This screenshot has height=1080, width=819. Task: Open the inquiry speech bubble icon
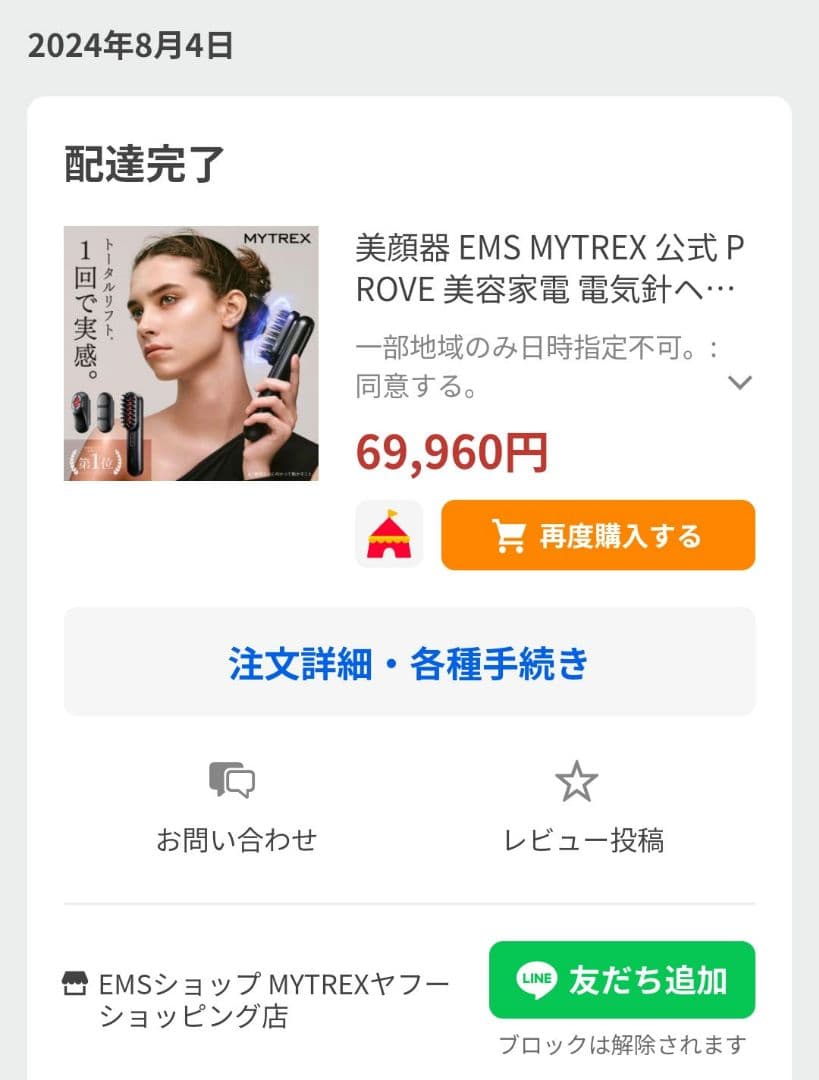coord(230,783)
